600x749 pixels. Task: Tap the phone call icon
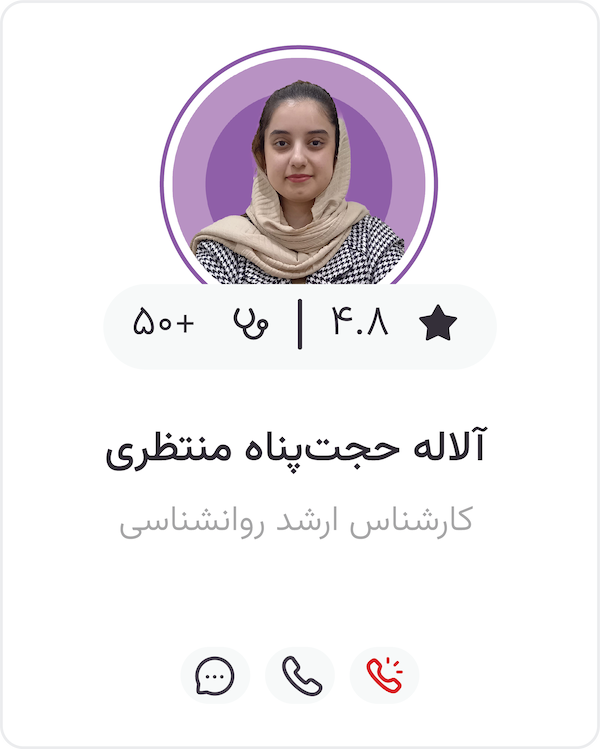pyautogui.click(x=300, y=676)
